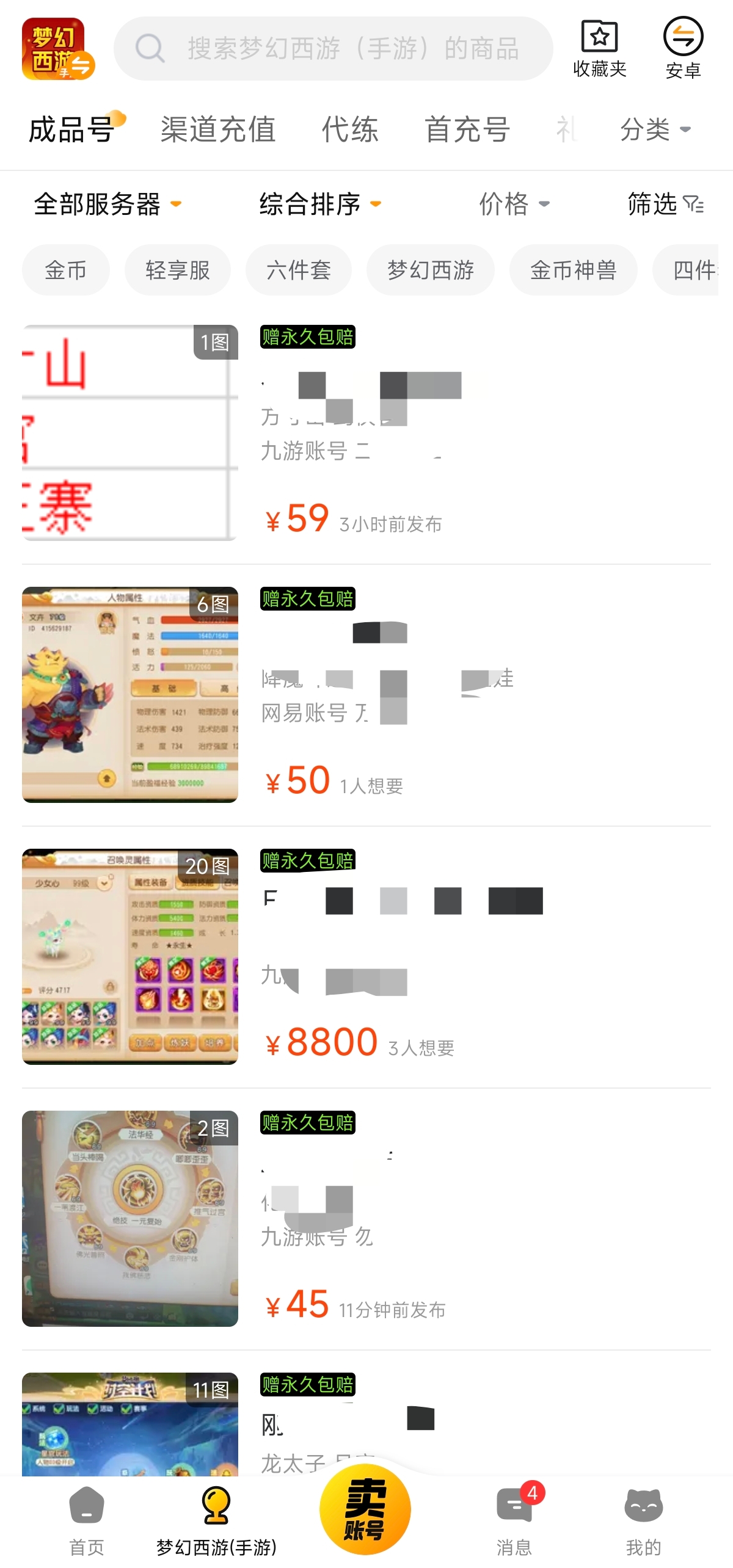Image resolution: width=733 pixels, height=1568 pixels.
Task: Open the 综合排序 sorting dropdown
Action: click(x=320, y=204)
